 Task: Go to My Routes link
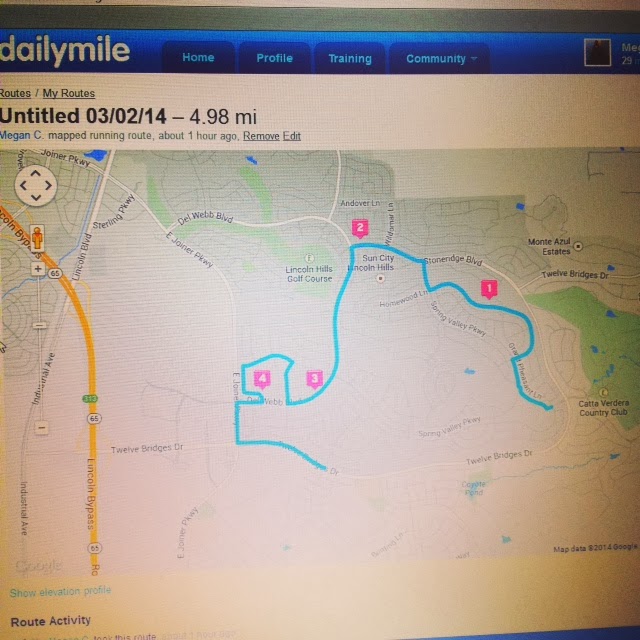(x=69, y=93)
